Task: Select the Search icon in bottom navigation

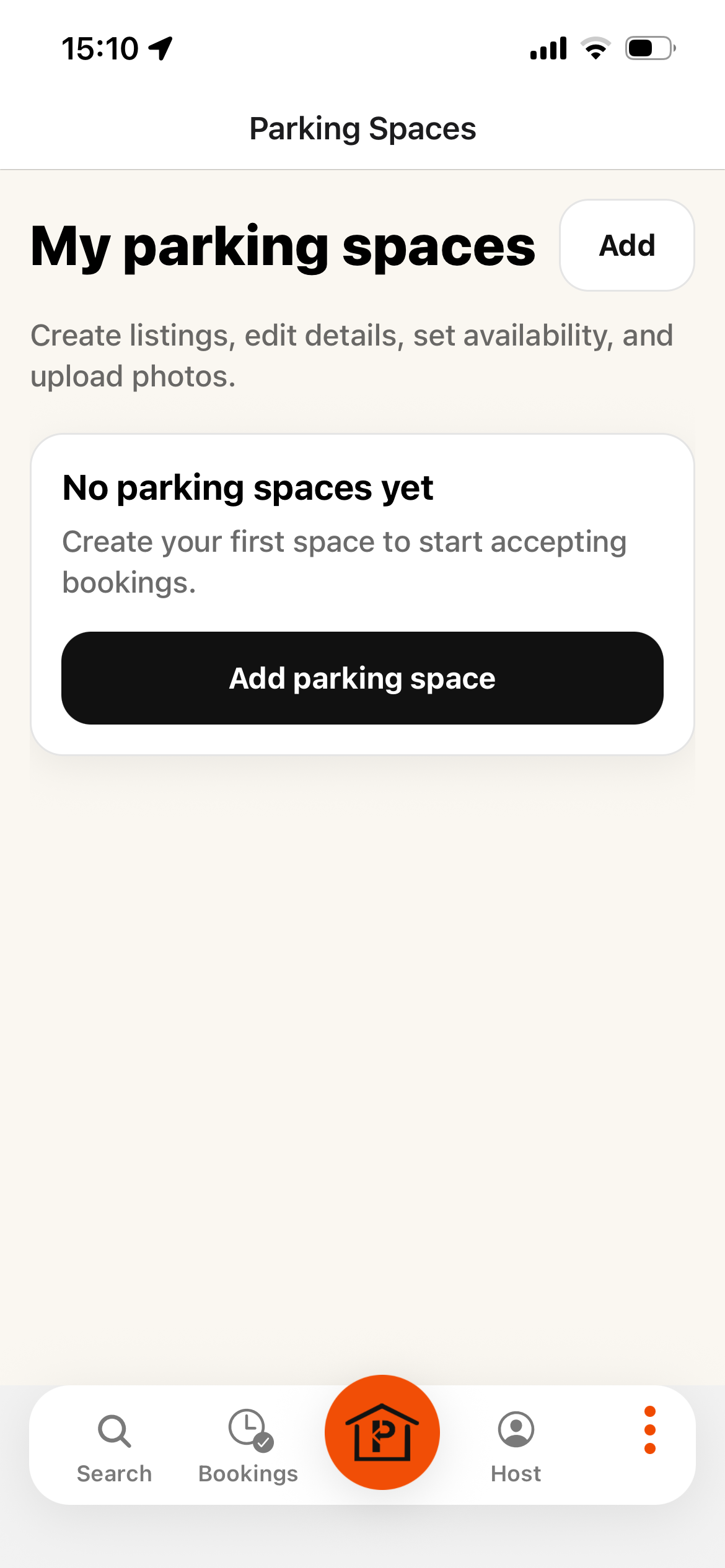Action: pos(114,1431)
